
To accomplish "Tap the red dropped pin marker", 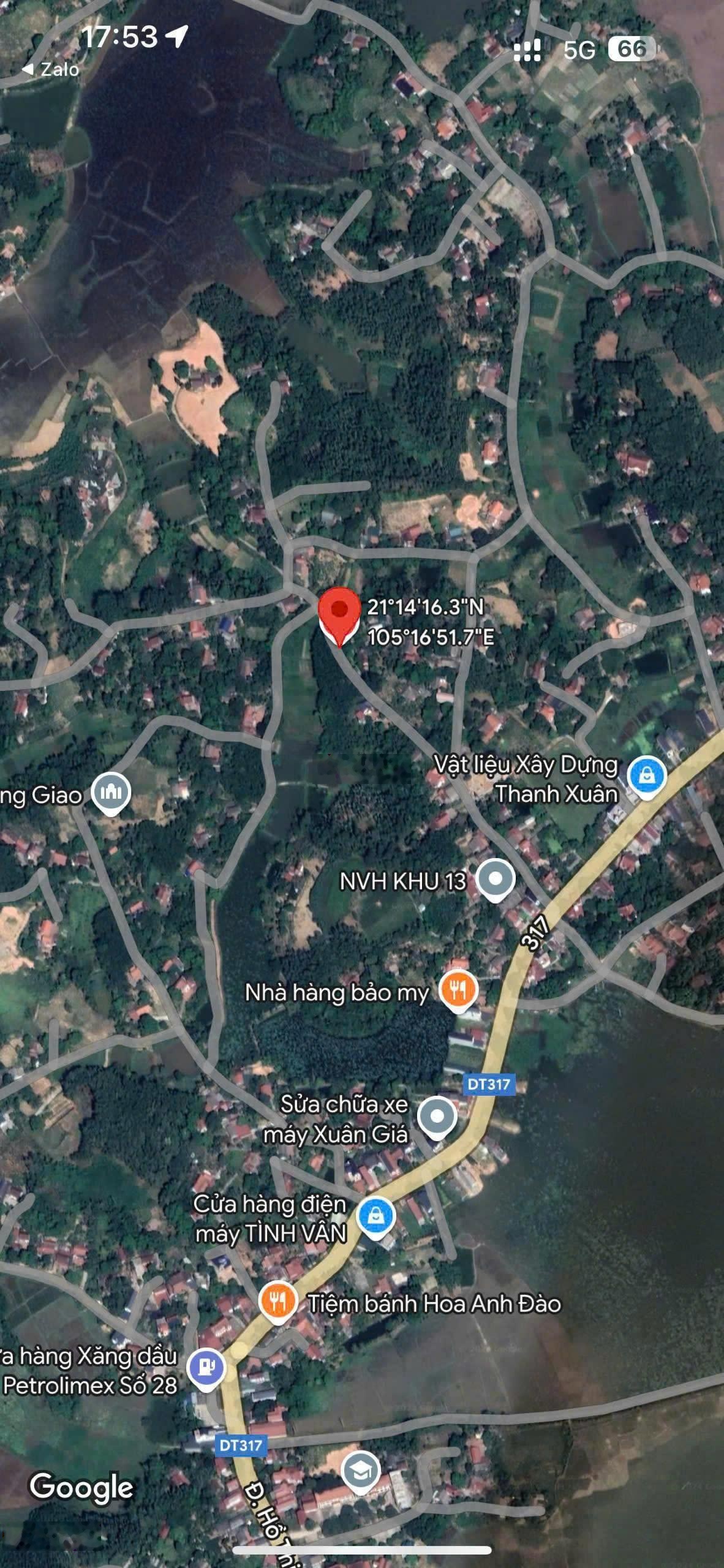I will tap(339, 613).
